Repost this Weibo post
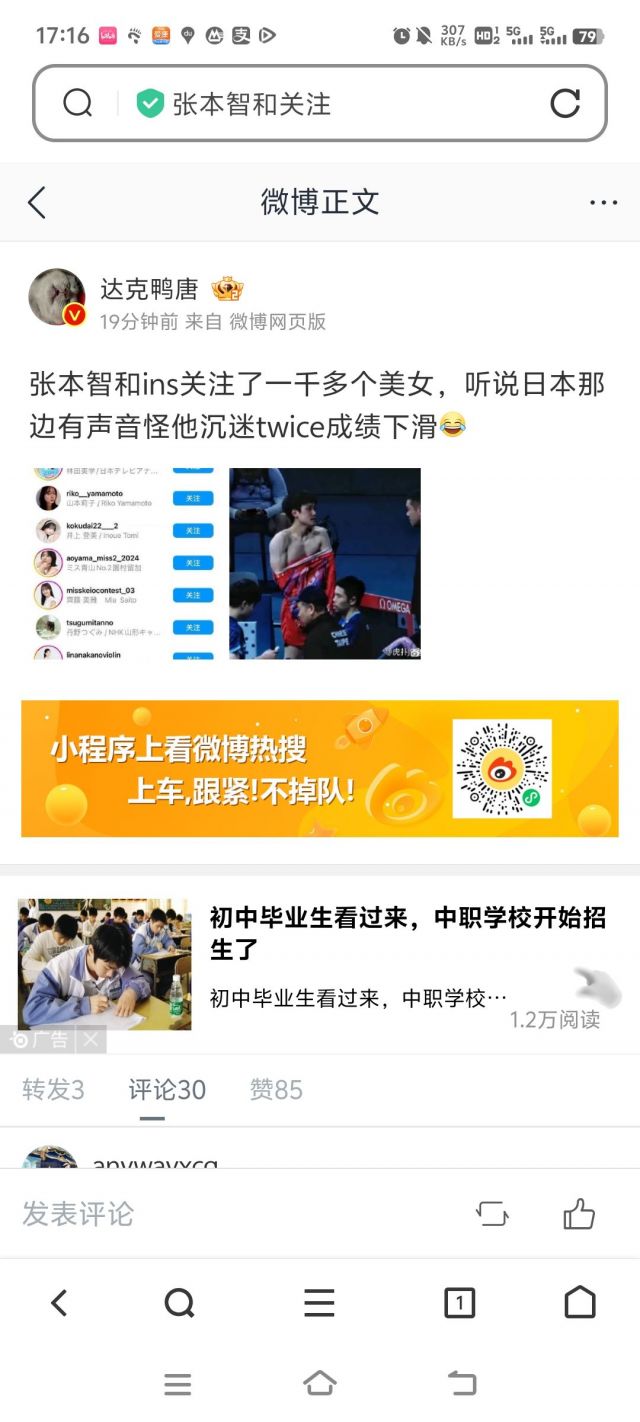The width and height of the screenshot is (640, 1422). tap(492, 1214)
